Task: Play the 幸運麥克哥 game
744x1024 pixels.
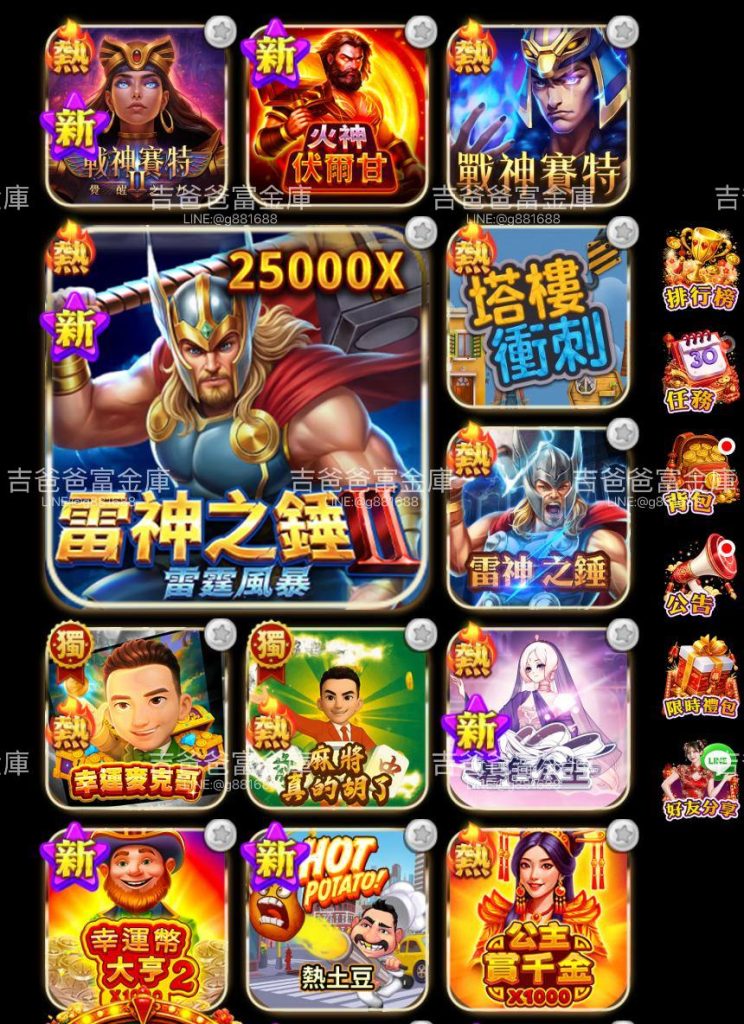Action: pyautogui.click(x=137, y=718)
